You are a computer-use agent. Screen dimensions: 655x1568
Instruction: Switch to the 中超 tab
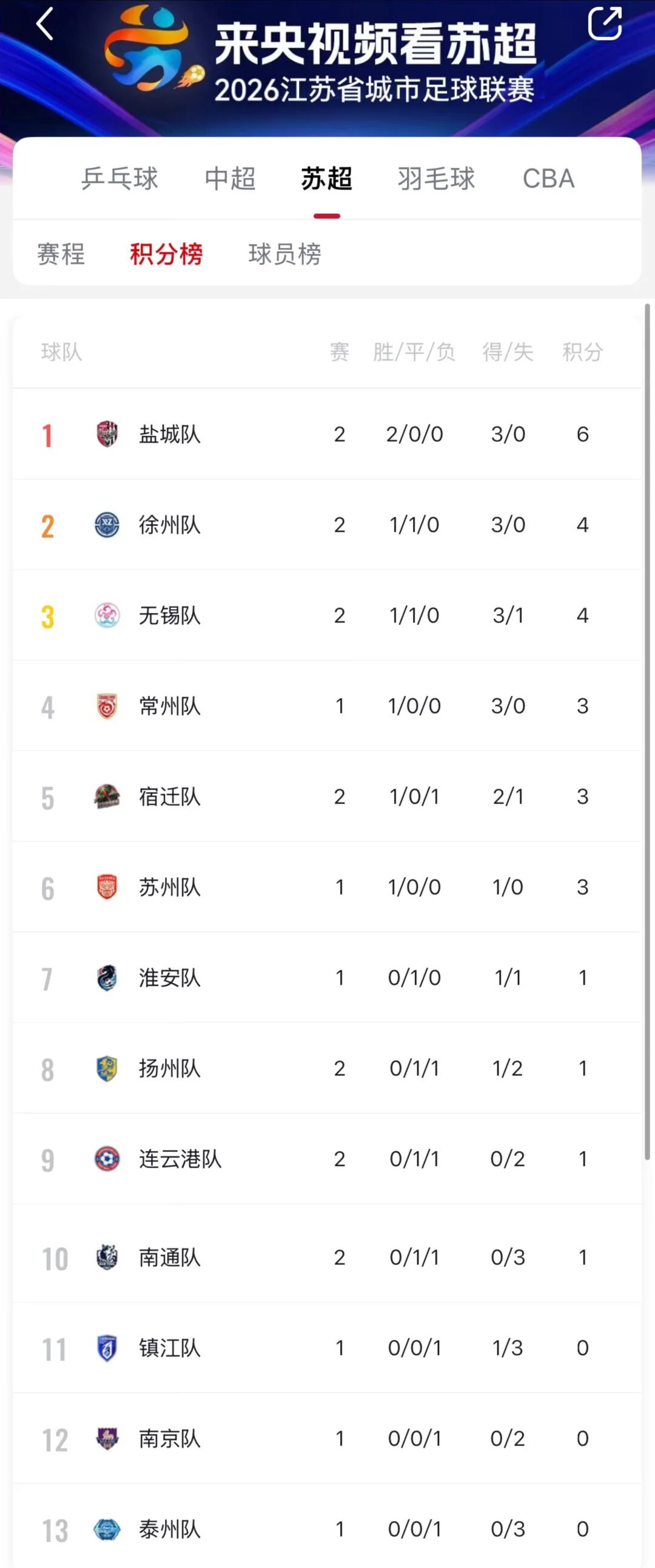[x=230, y=179]
